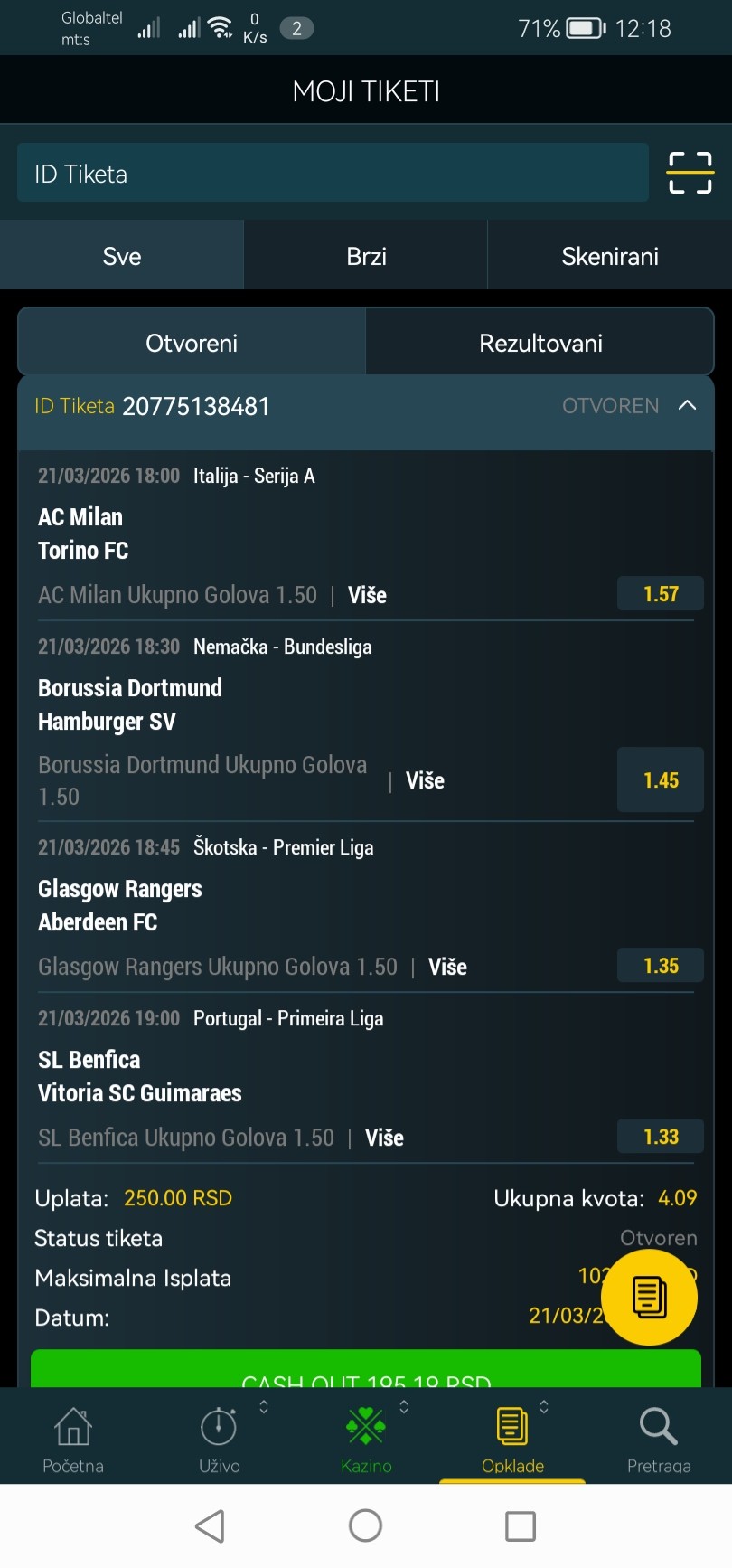The height and width of the screenshot is (1568, 732).
Task: Open the Kazino tab
Action: point(366,1438)
